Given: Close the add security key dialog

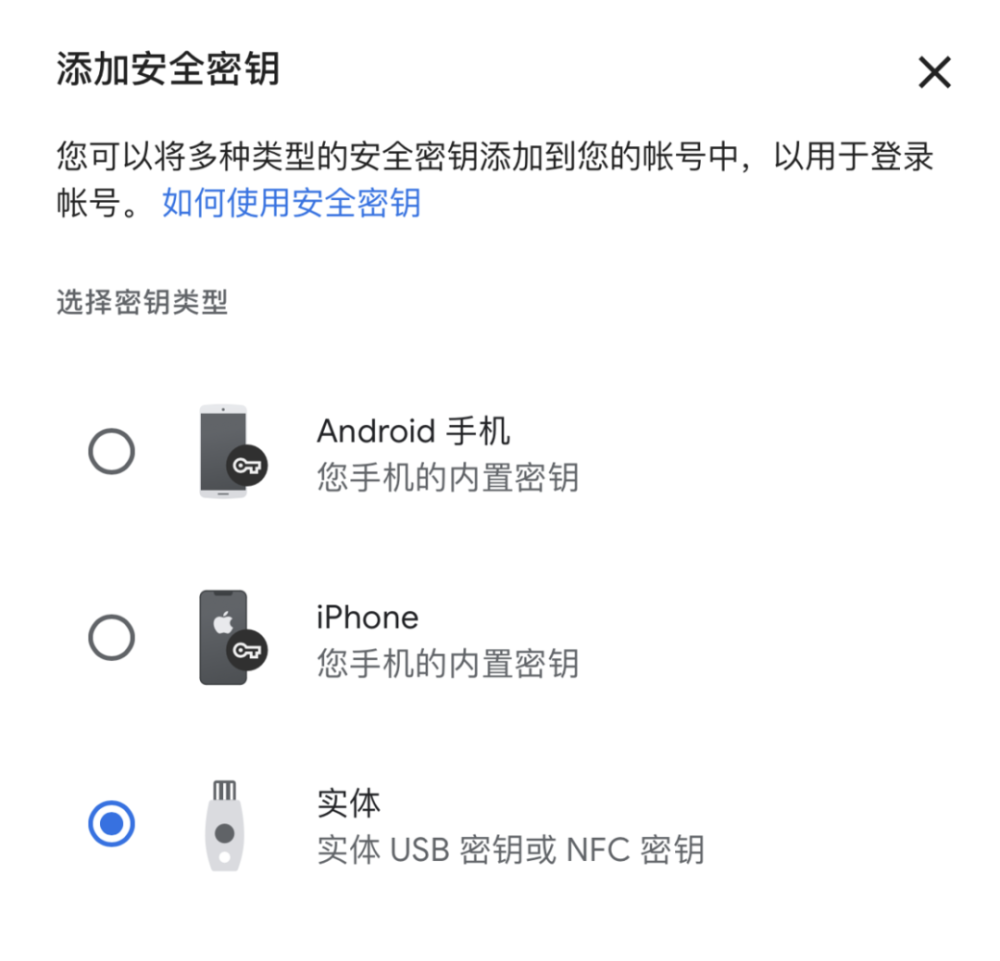Looking at the screenshot, I should (x=934, y=73).
